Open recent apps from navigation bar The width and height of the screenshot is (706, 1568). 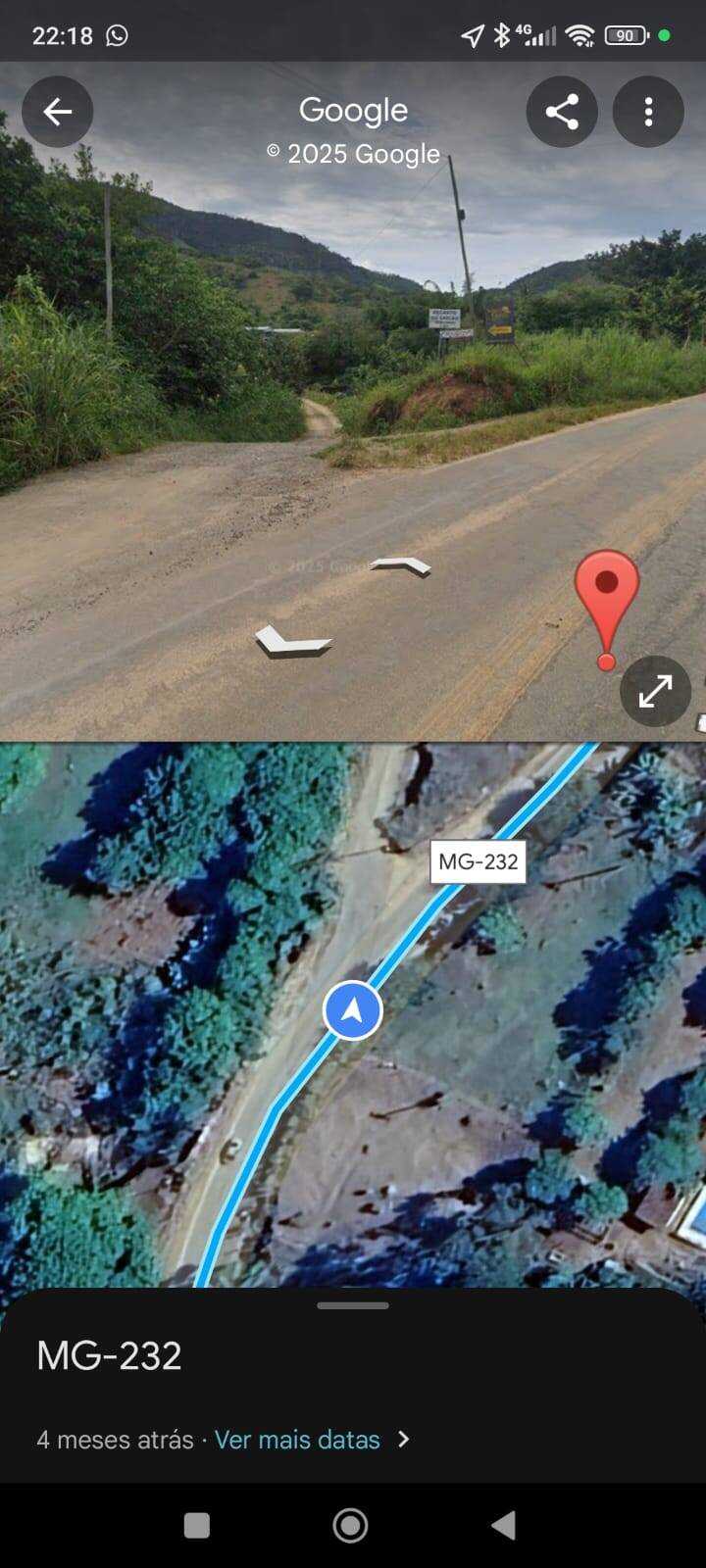pyautogui.click(x=197, y=1525)
